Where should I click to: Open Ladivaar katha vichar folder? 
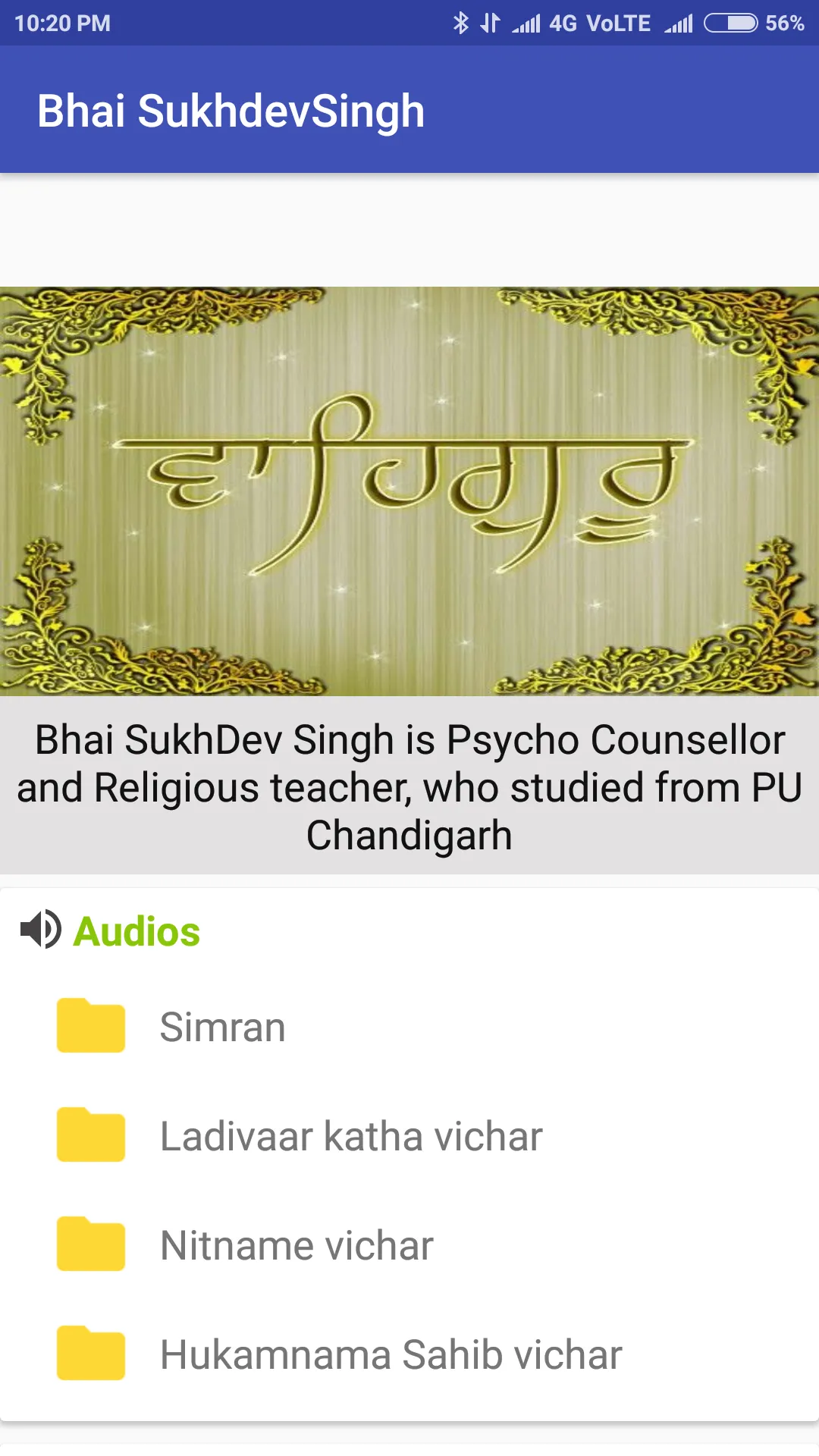coord(409,1136)
